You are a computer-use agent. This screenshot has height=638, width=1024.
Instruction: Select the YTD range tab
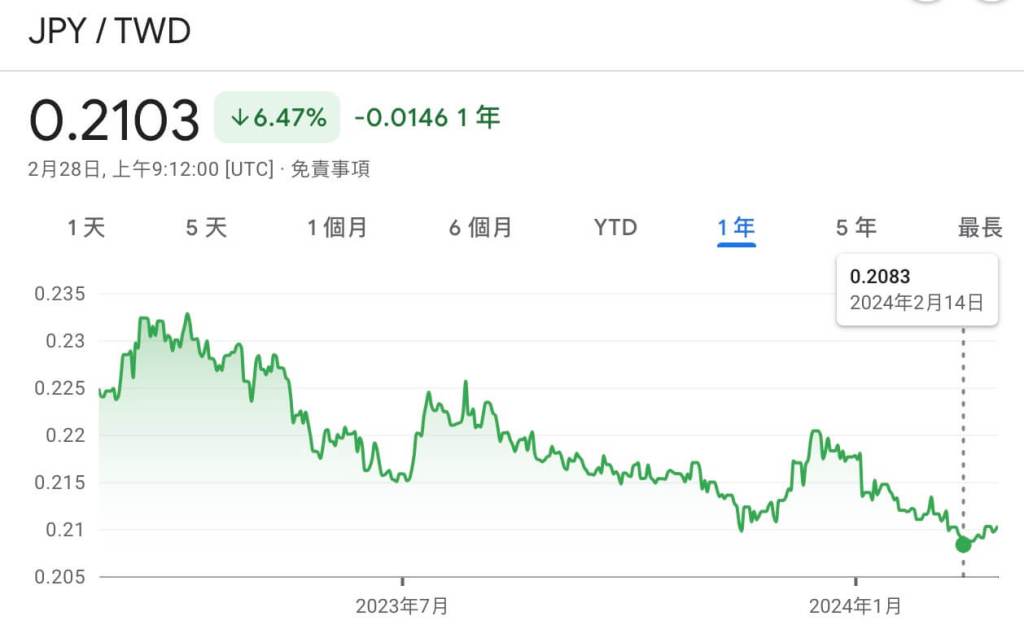pyautogui.click(x=615, y=228)
